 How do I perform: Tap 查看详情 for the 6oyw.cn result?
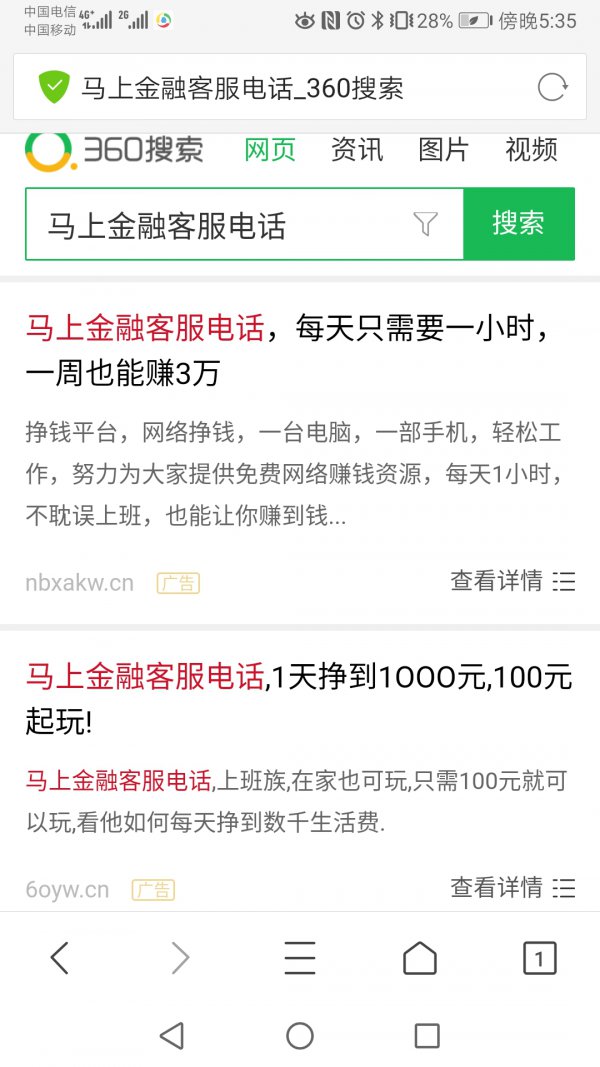[513, 887]
